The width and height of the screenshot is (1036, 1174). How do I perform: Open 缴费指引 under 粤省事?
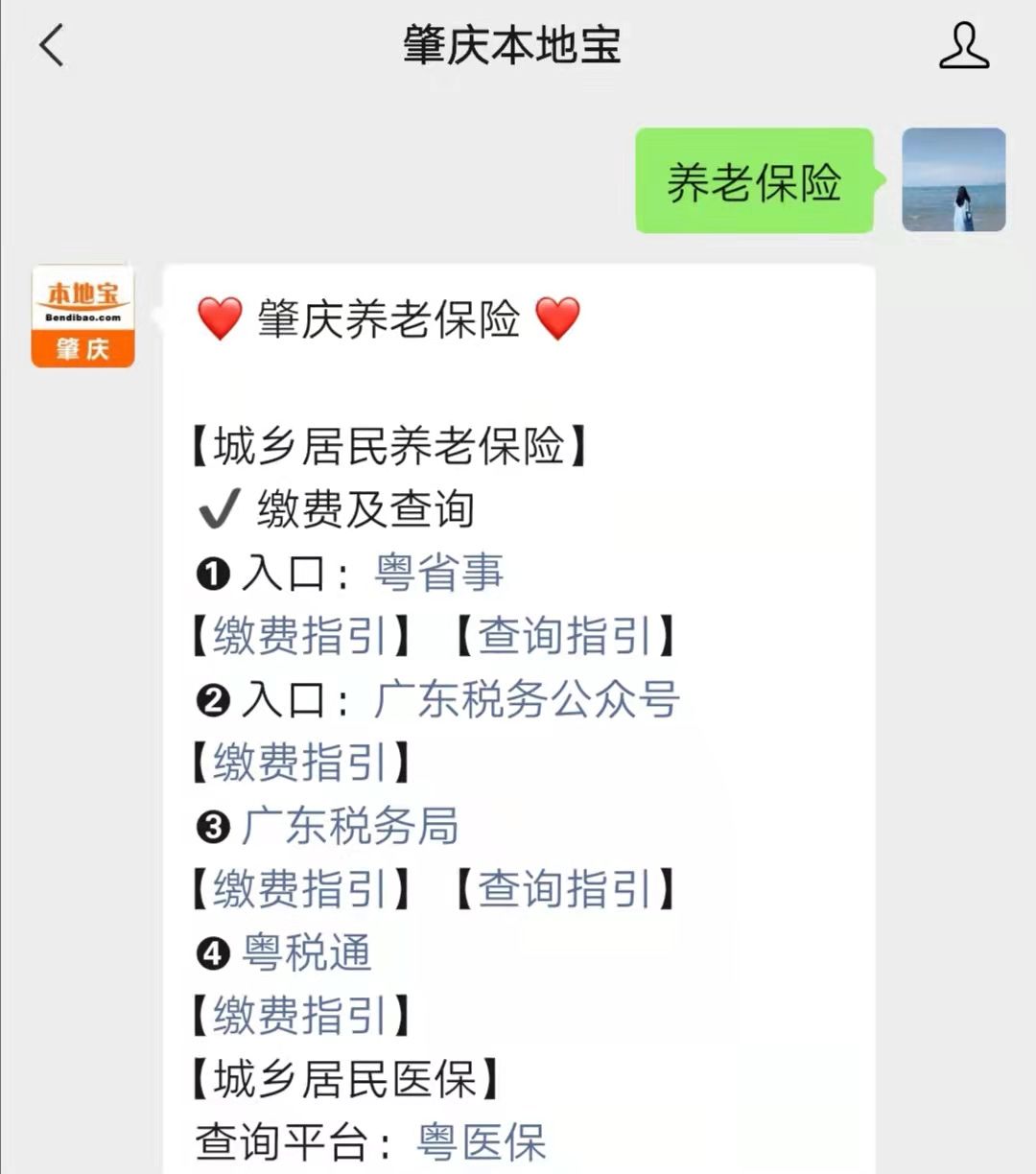tap(300, 636)
